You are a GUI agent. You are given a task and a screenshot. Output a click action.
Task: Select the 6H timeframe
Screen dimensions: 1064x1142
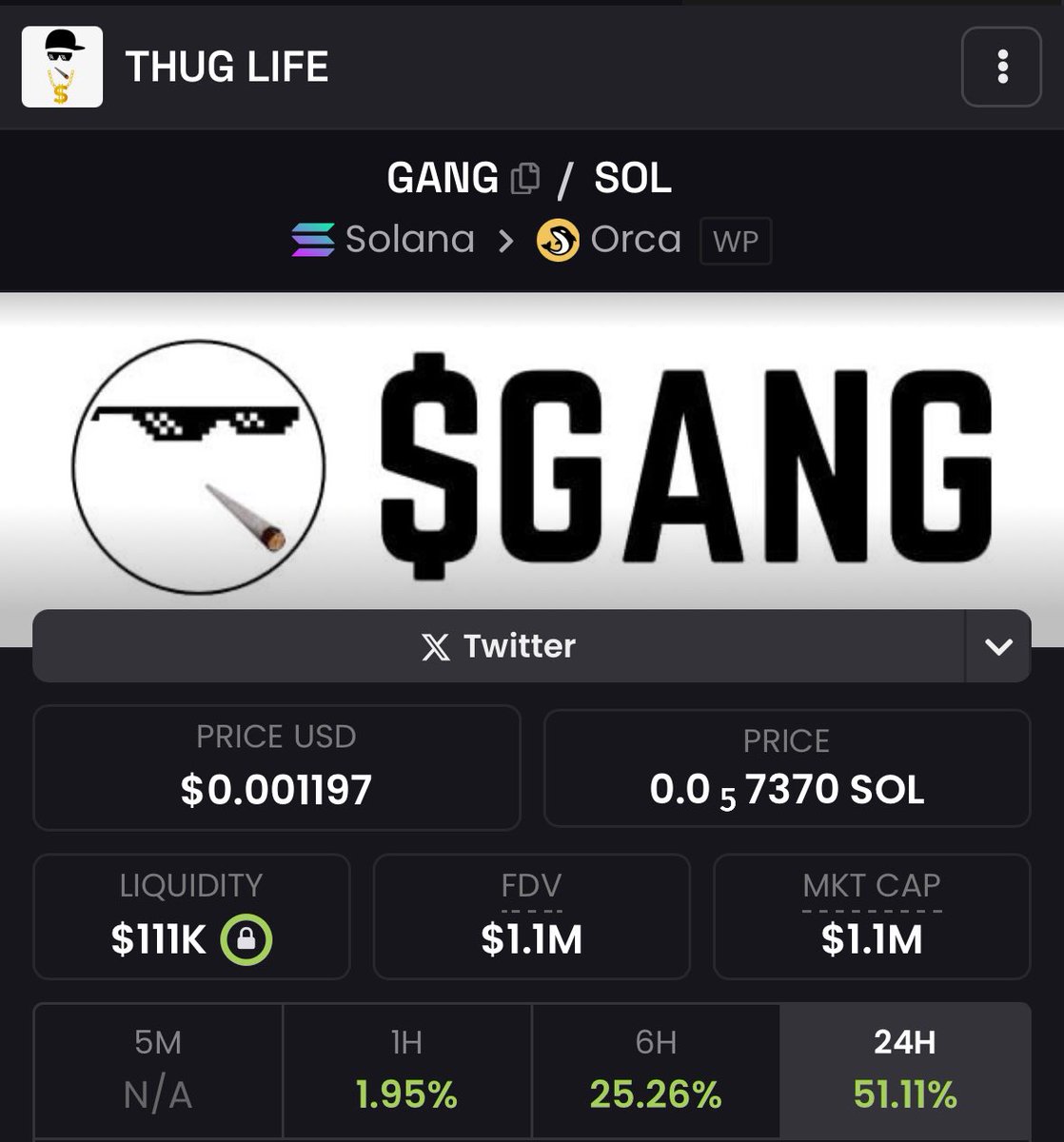click(656, 1070)
